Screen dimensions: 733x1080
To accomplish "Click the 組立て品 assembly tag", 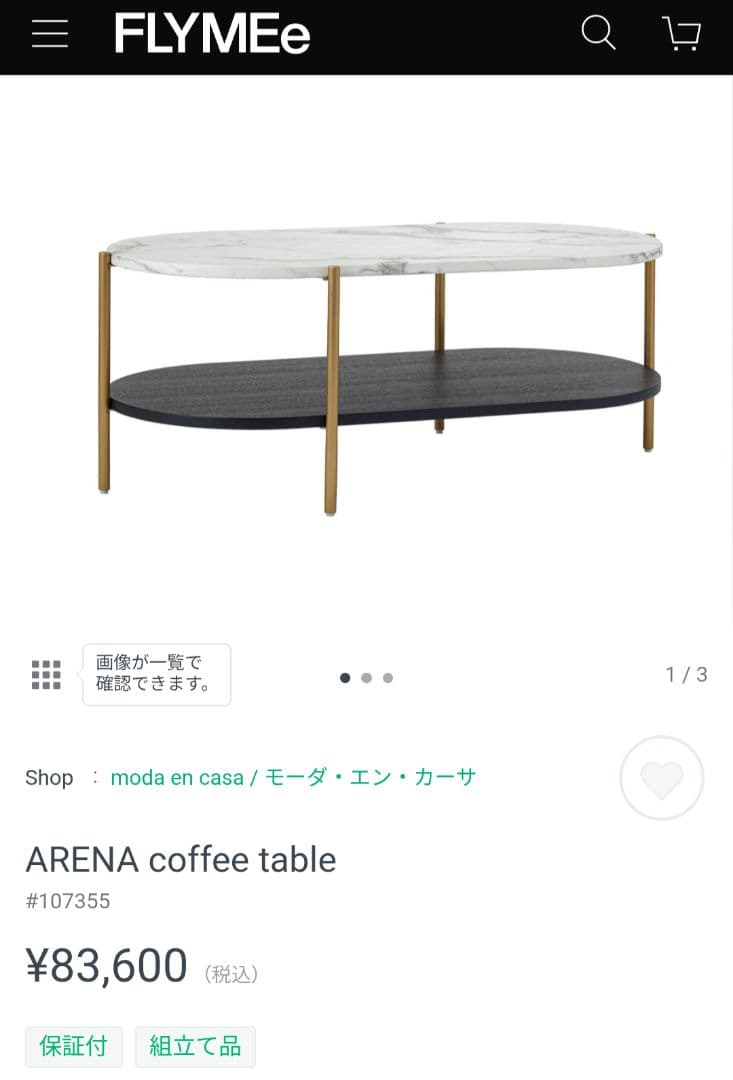I will pos(194,1046).
